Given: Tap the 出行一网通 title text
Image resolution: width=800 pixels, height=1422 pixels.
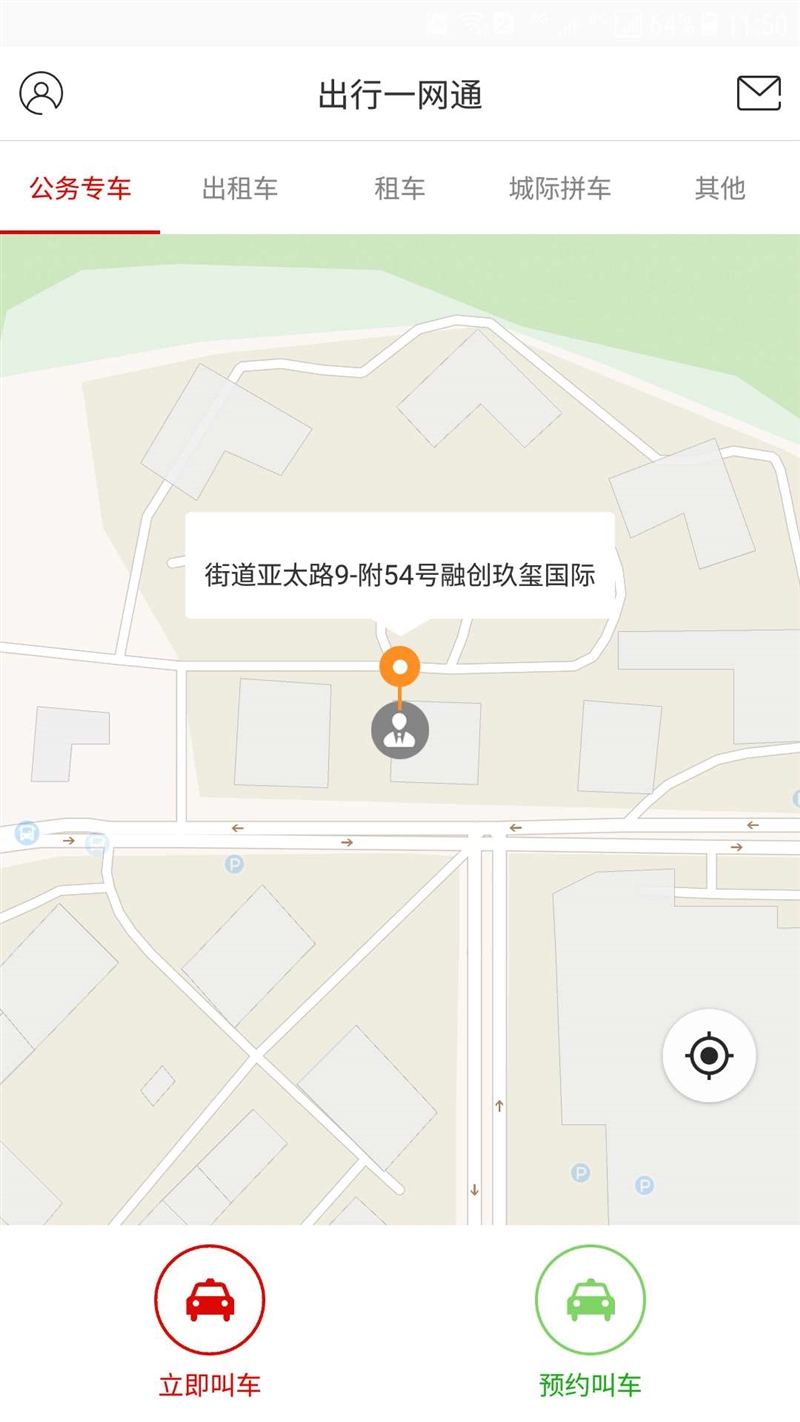Looking at the screenshot, I should [400, 92].
